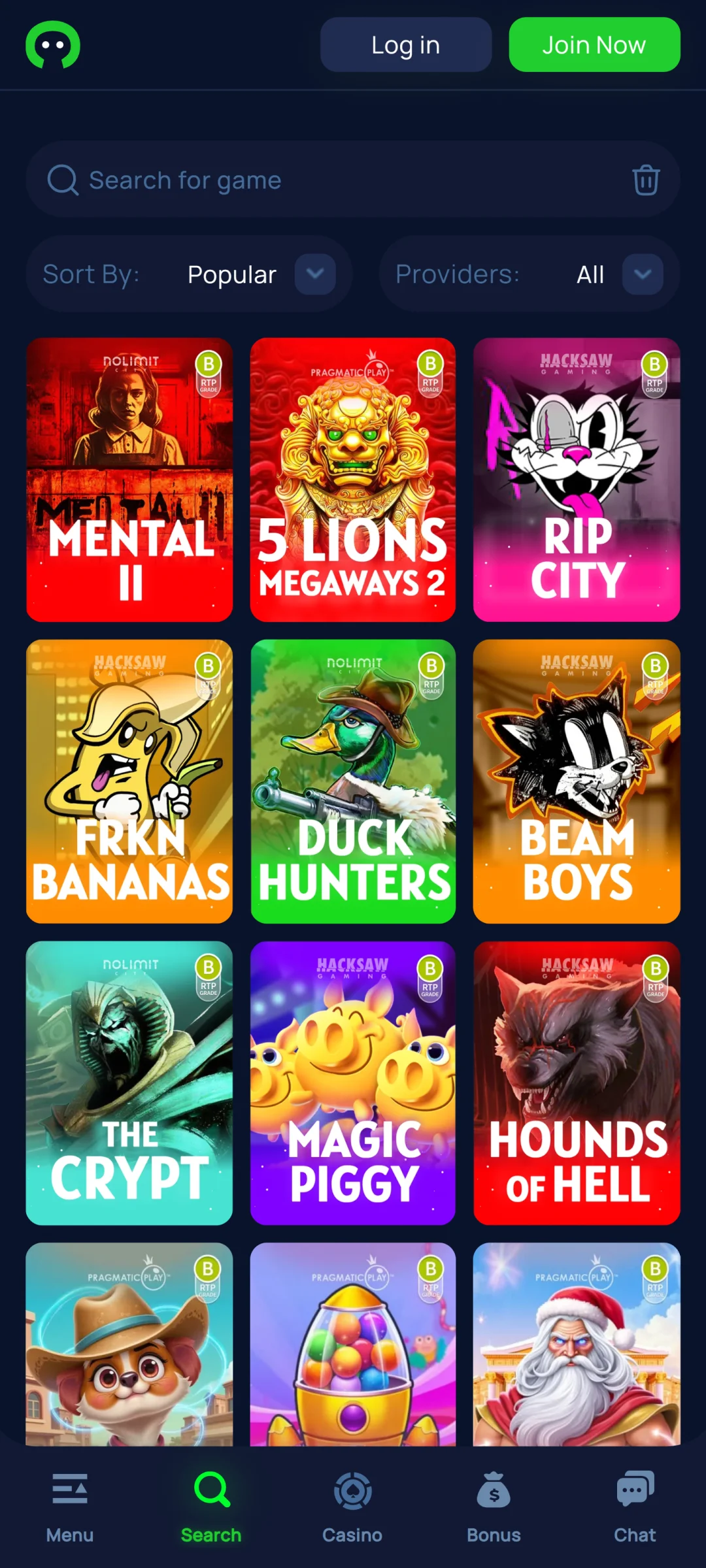Open the RIP City game

(577, 480)
